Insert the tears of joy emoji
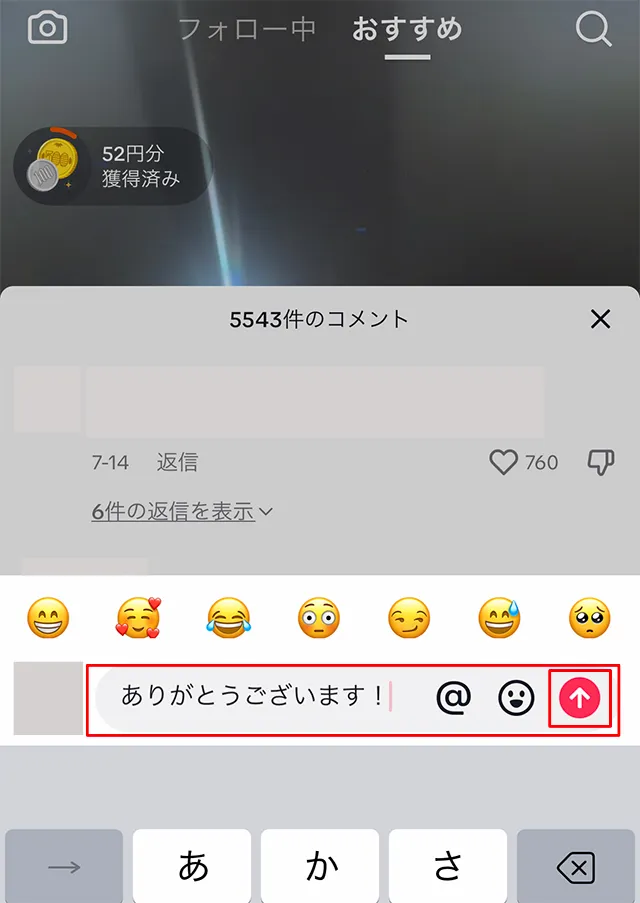This screenshot has height=903, width=640. 228,618
